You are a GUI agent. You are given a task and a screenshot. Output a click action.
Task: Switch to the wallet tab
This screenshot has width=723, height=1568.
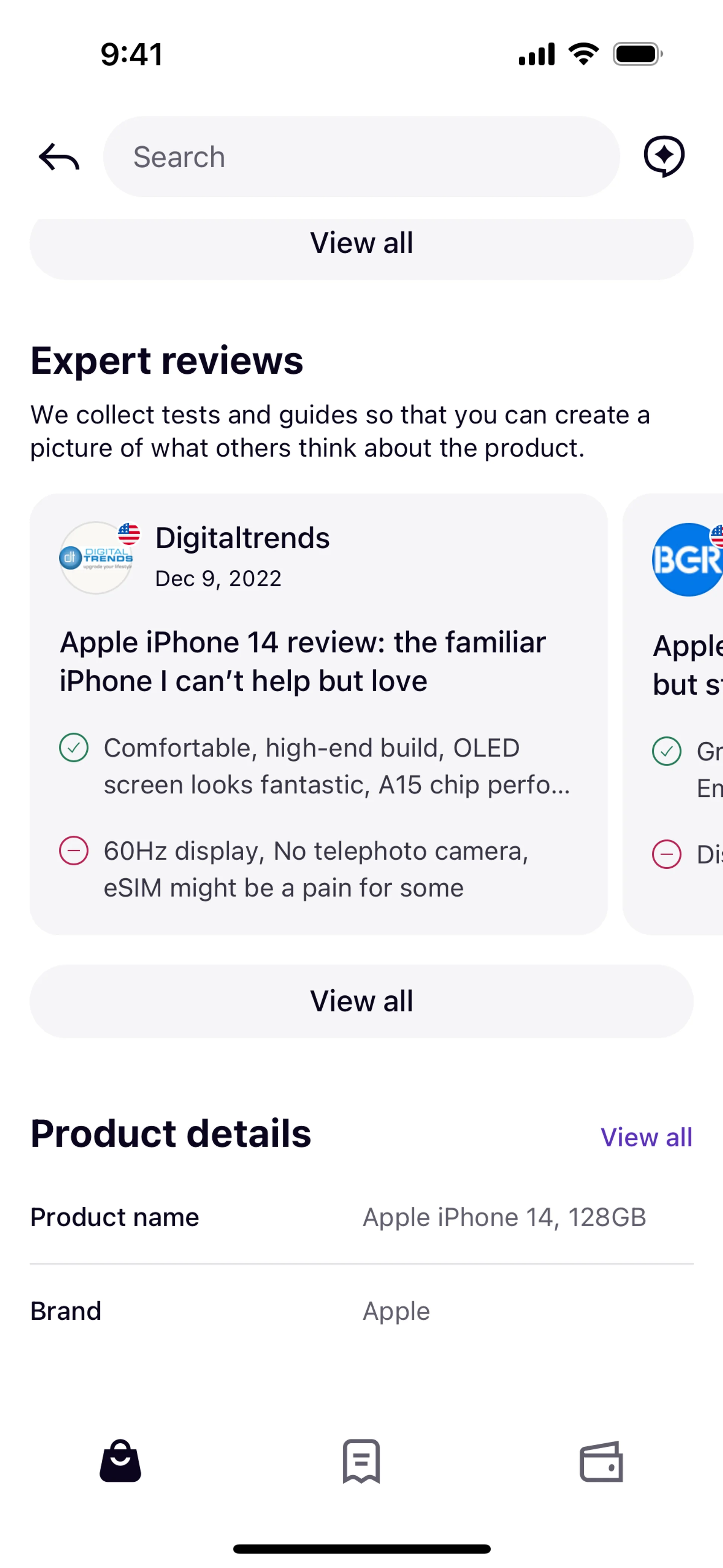tap(601, 1461)
